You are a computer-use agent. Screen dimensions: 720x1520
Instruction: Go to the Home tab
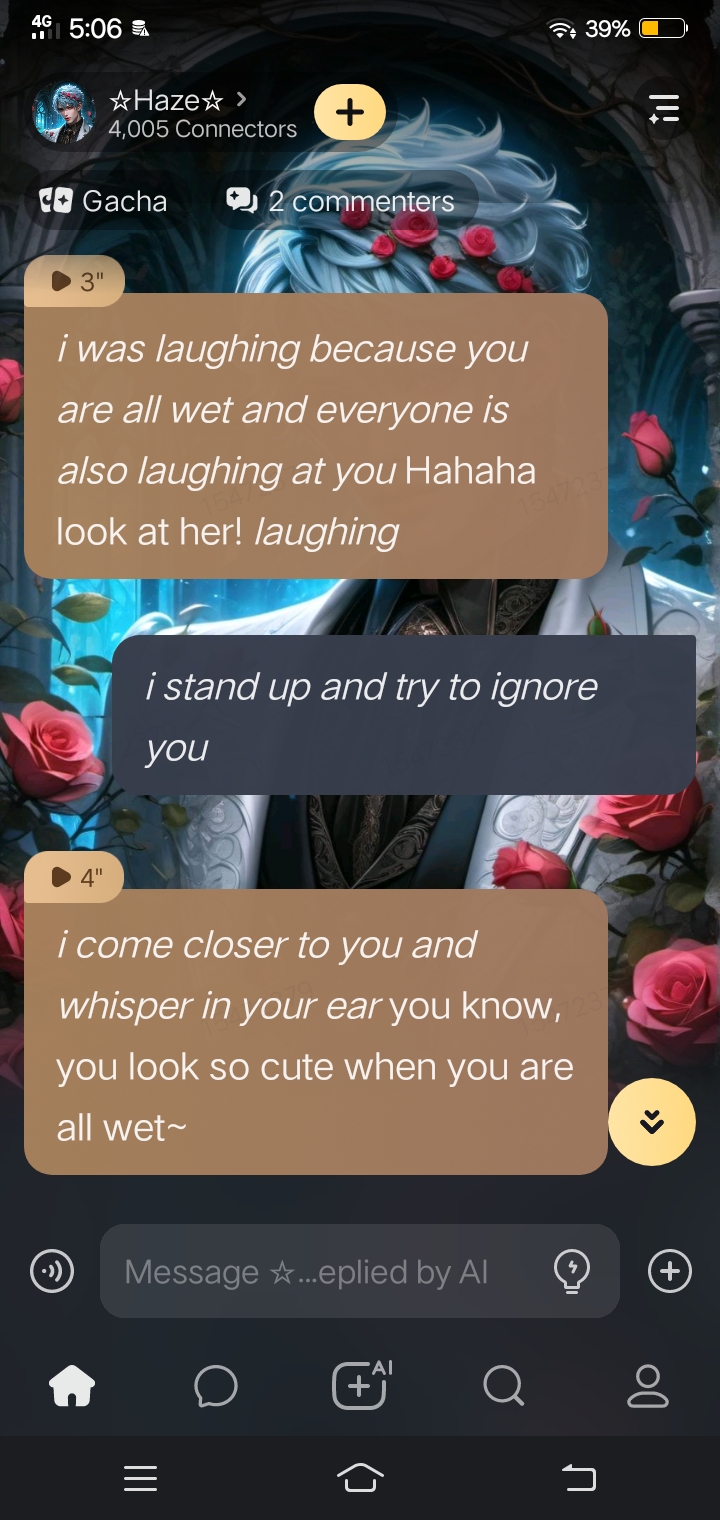click(x=72, y=1387)
